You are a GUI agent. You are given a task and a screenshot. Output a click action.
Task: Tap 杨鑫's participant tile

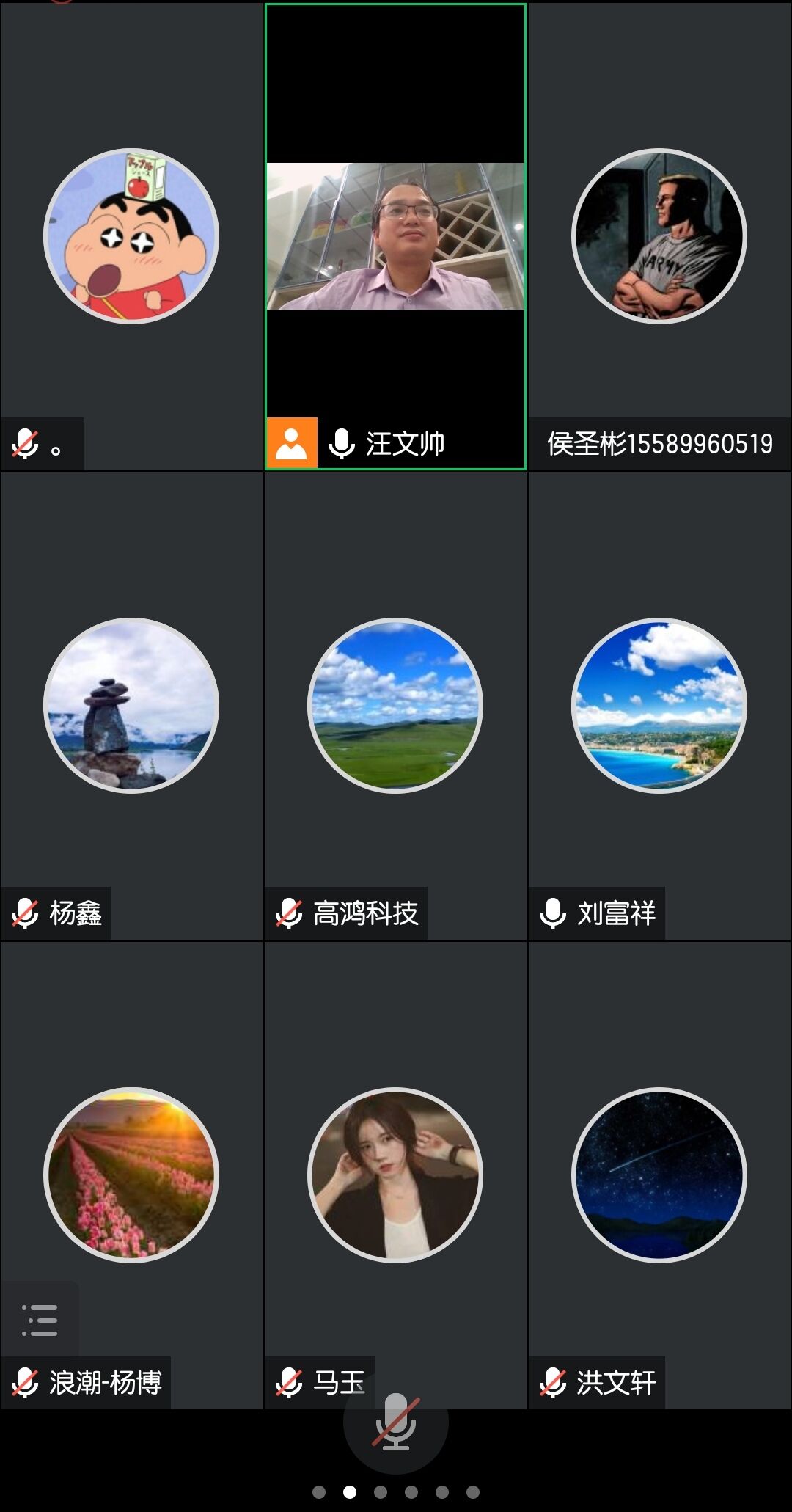[x=131, y=706]
